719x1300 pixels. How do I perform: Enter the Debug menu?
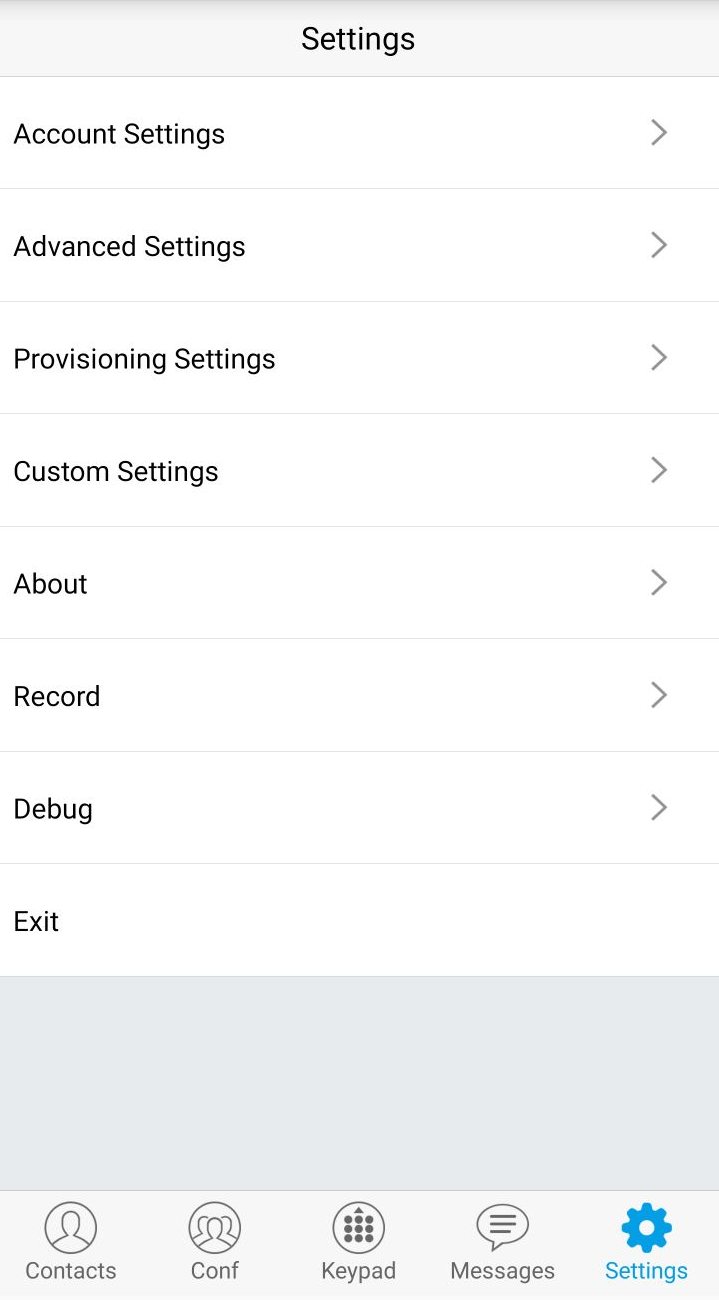(359, 808)
